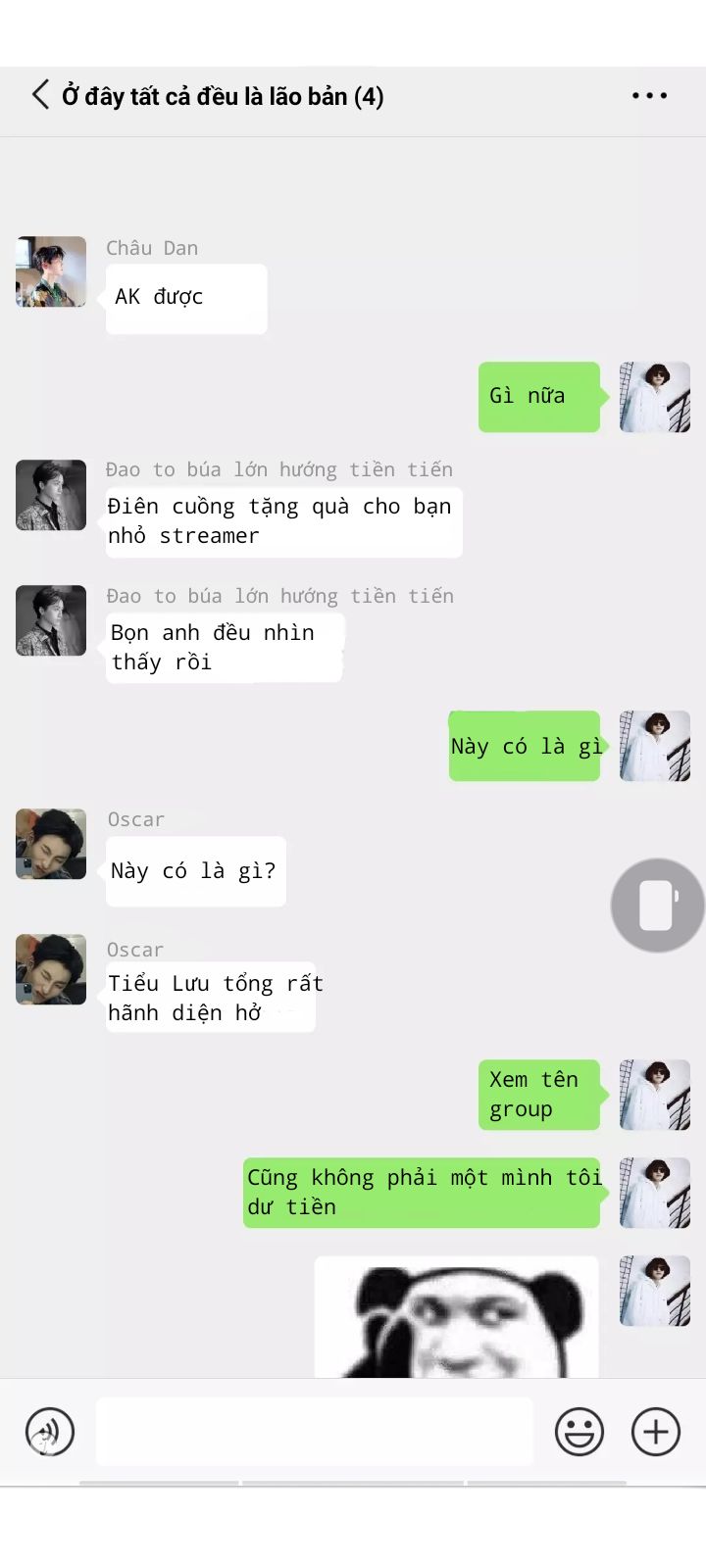The width and height of the screenshot is (706, 1568).
Task: Open avatar beside "Bọn anh đều nhìn thấy rồi"
Action: 51,620
